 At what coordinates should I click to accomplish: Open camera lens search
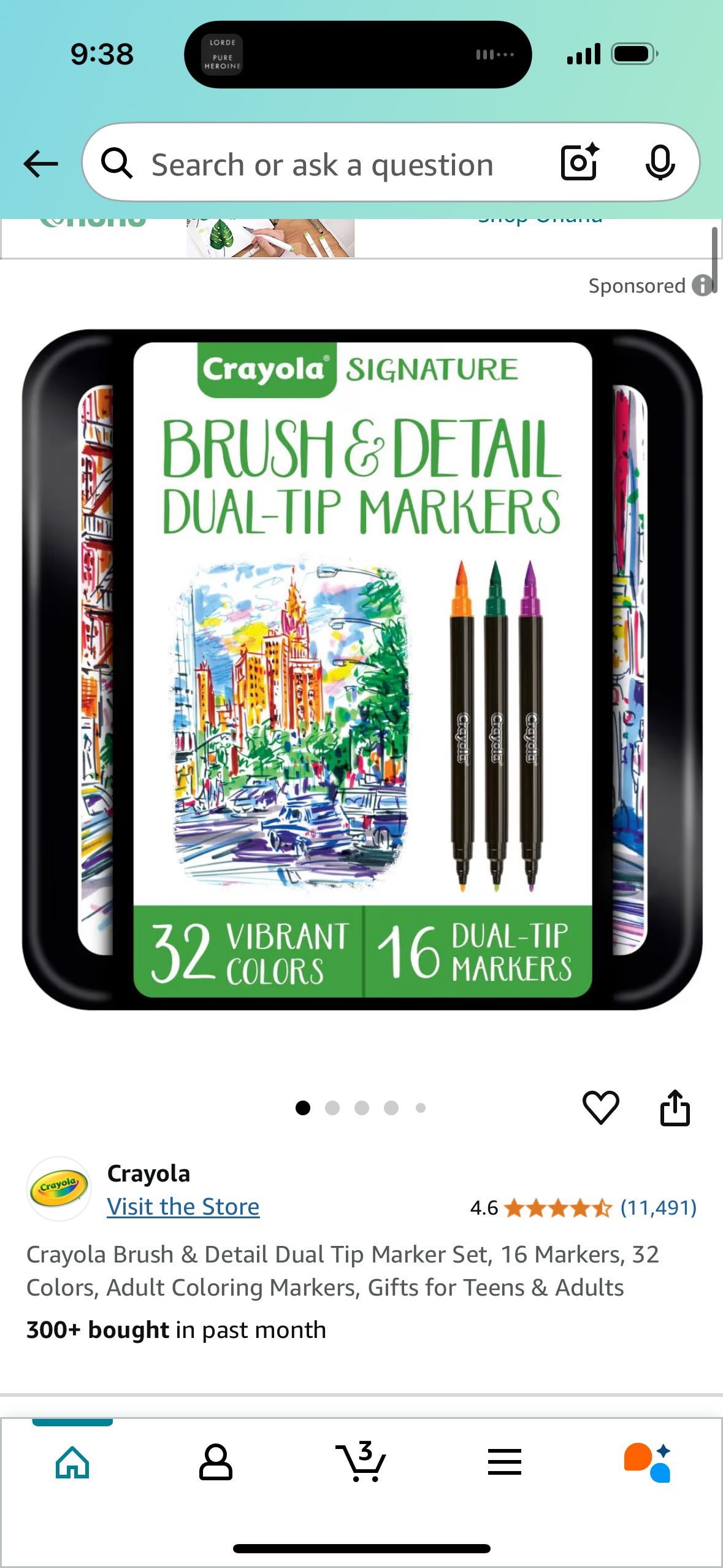(579, 163)
